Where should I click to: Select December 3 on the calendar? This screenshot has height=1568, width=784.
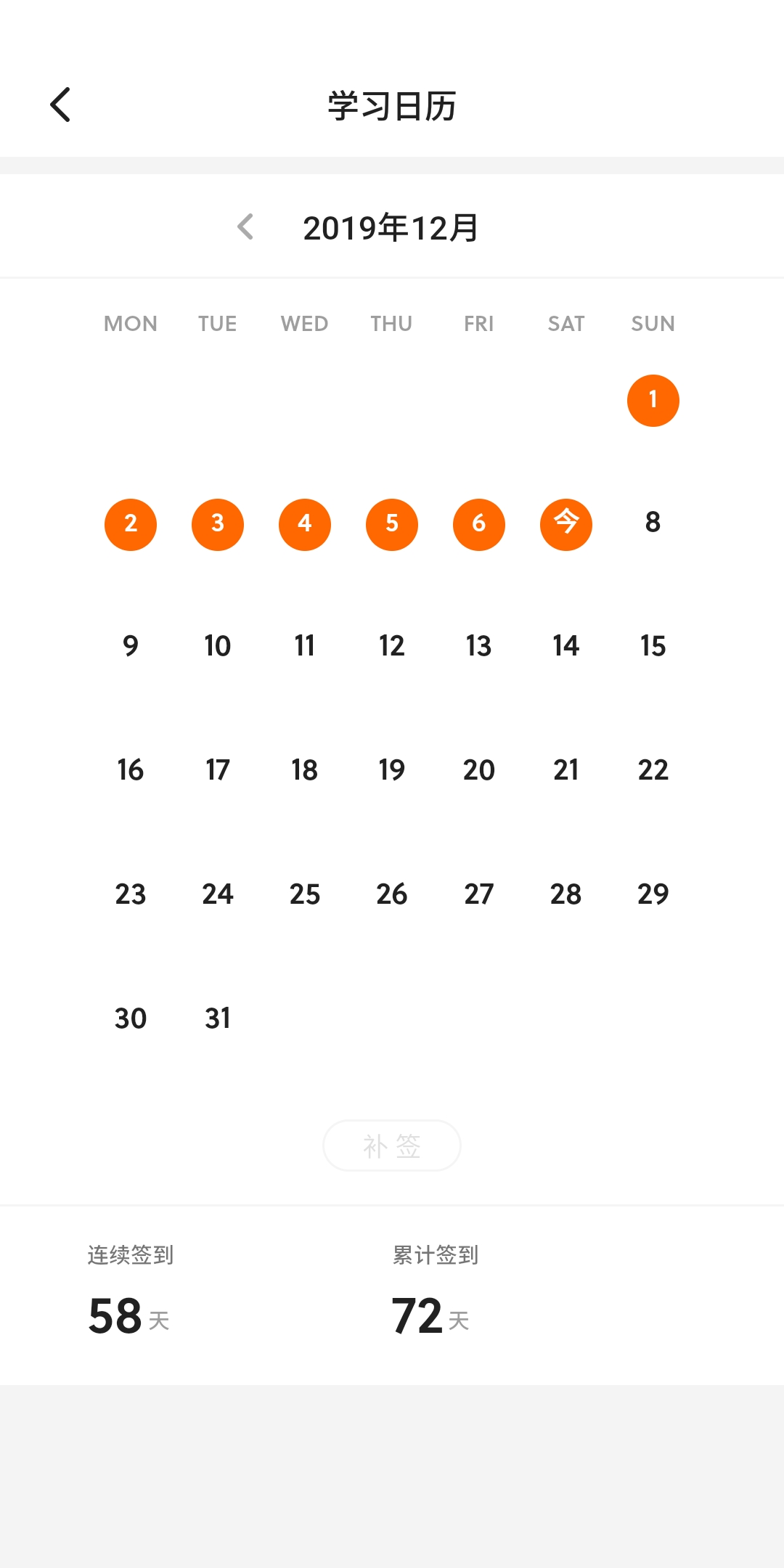(217, 524)
